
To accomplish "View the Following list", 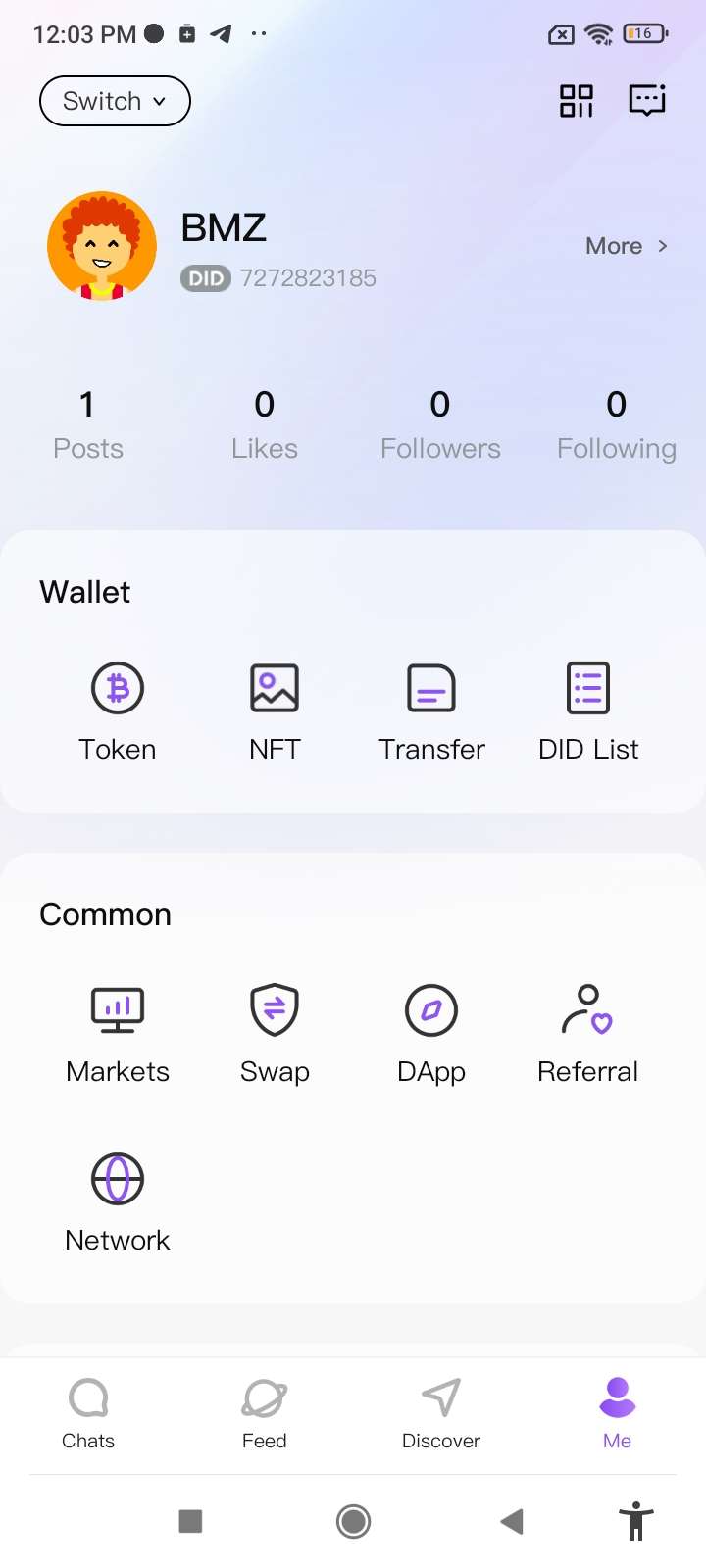I will pyautogui.click(x=616, y=424).
